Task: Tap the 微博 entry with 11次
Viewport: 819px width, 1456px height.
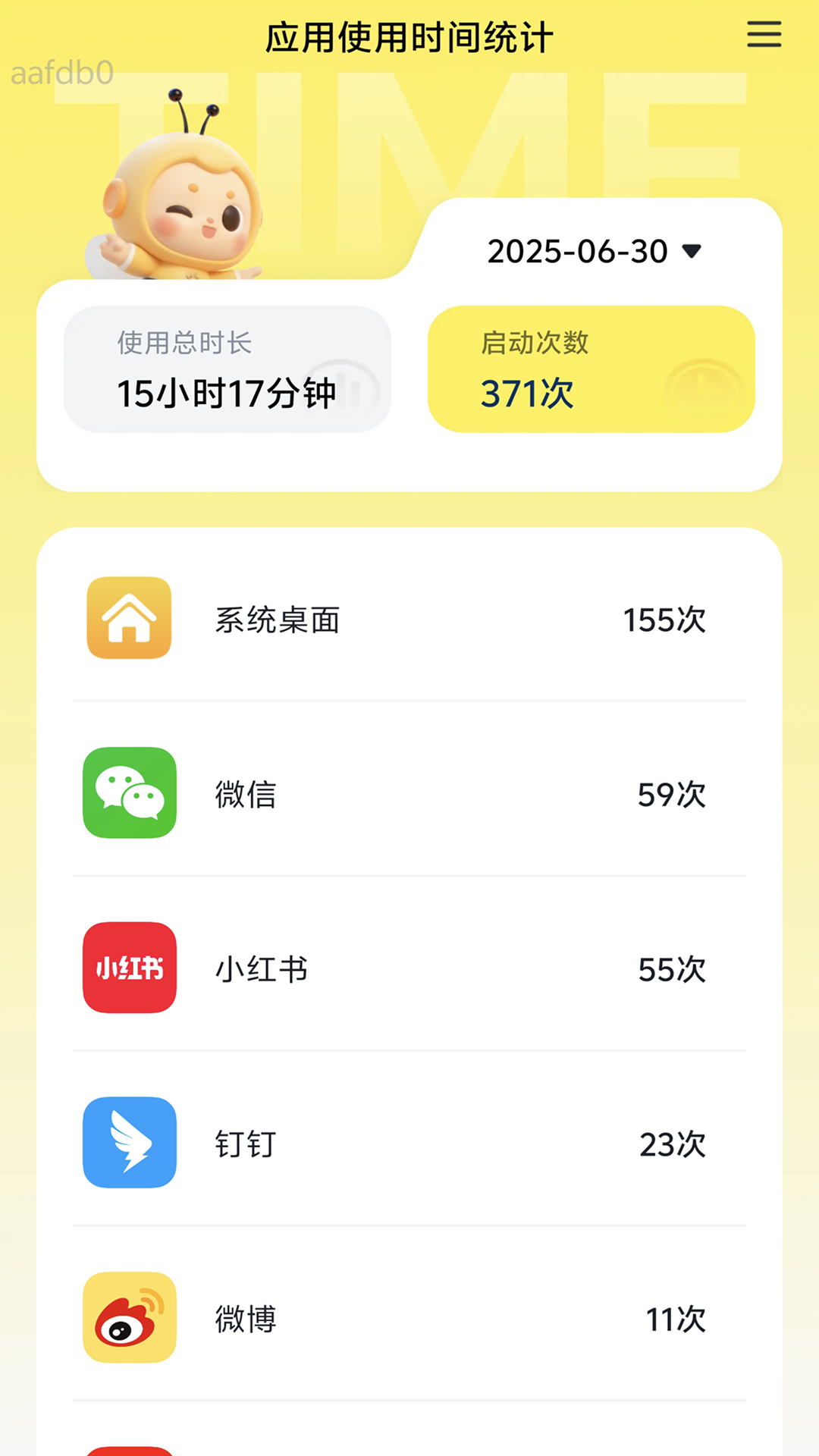Action: click(x=409, y=1318)
